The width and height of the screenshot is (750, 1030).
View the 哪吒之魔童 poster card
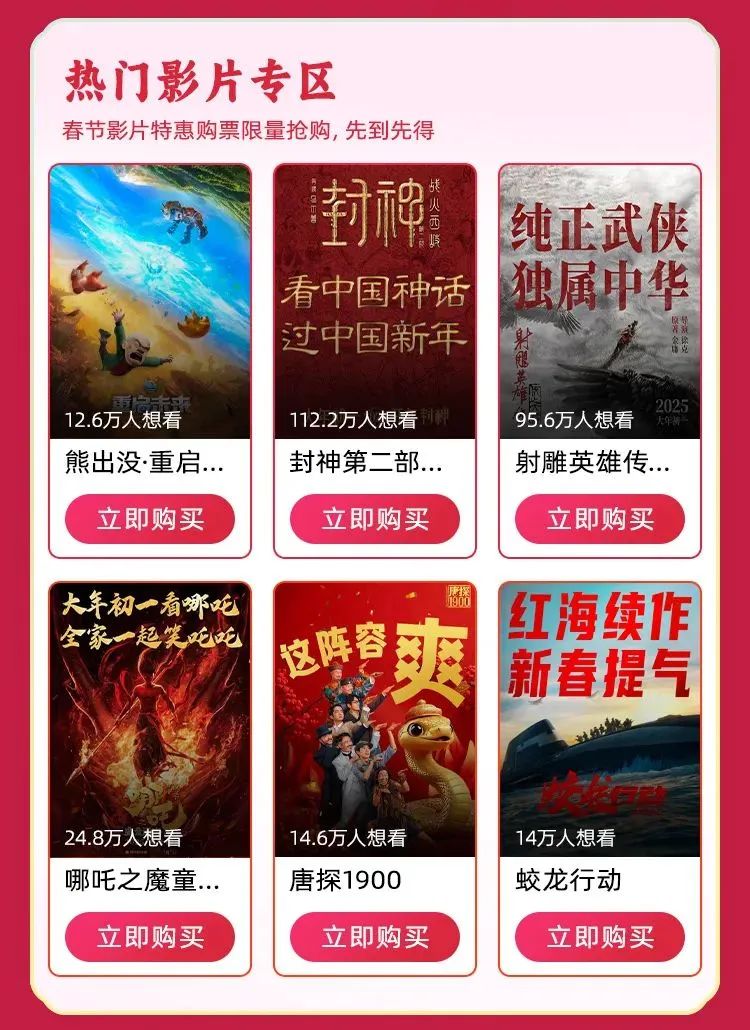coord(150,718)
